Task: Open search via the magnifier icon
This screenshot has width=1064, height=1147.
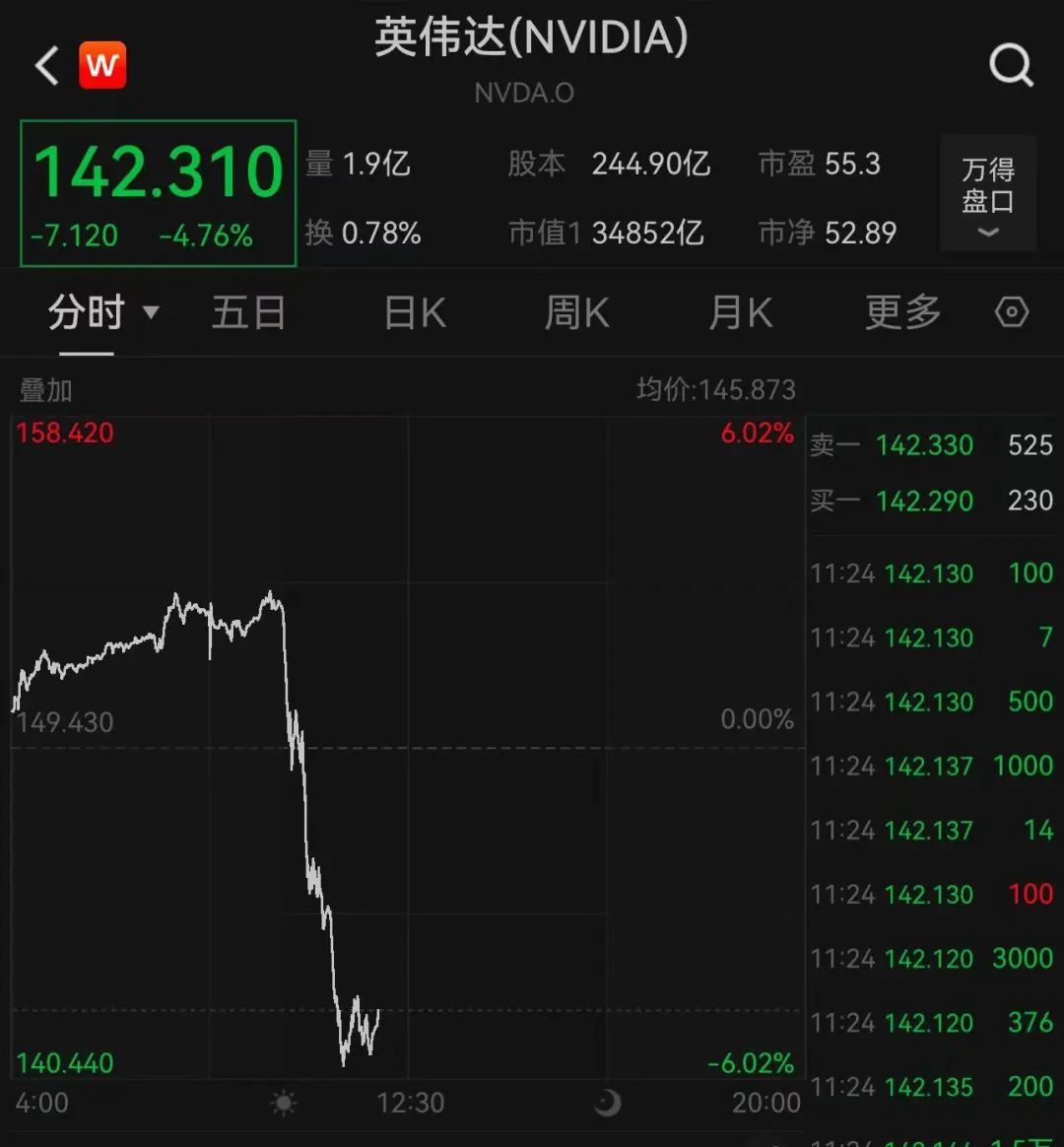Action: coord(1011,65)
